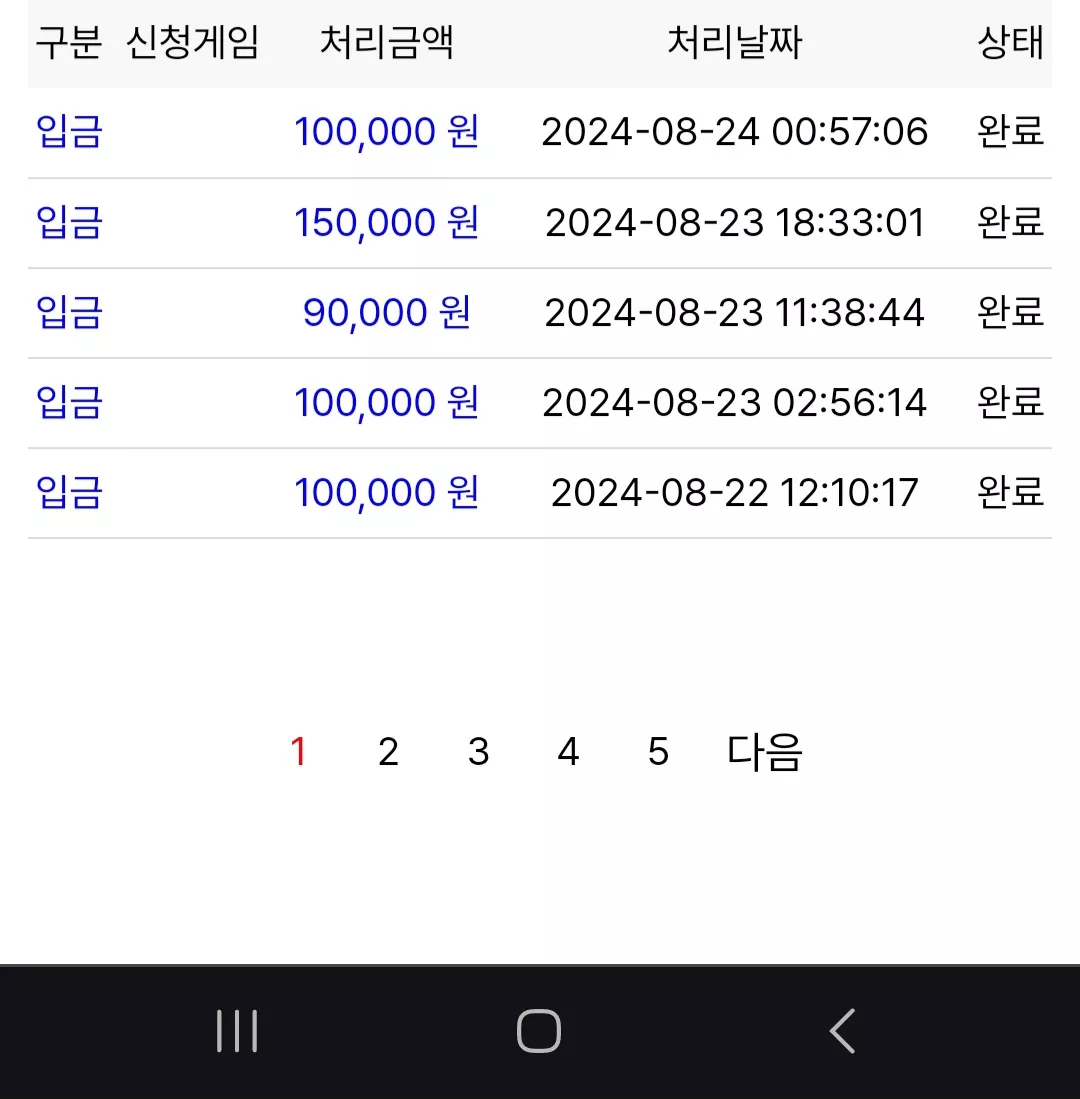
Task: Open recent apps from the navigation bar
Action: coord(237,1031)
